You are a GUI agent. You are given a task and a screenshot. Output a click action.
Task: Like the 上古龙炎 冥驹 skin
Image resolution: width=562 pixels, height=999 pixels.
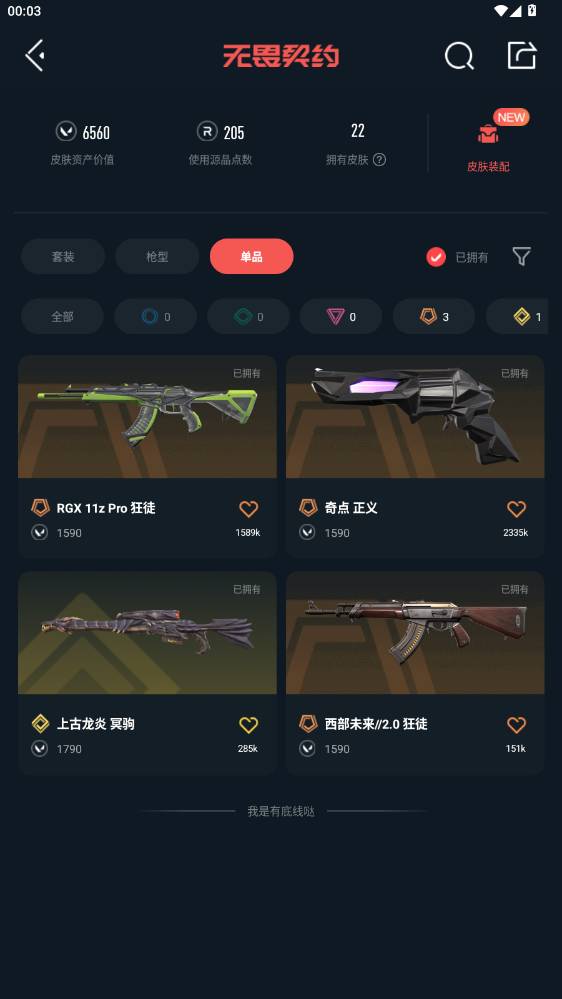tap(249, 724)
